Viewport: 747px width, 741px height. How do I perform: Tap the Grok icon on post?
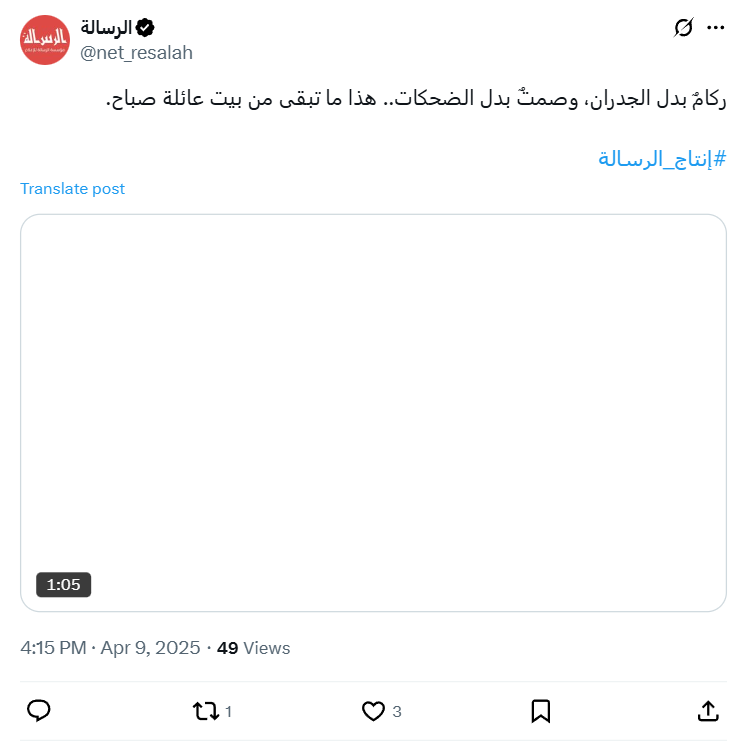tap(683, 28)
